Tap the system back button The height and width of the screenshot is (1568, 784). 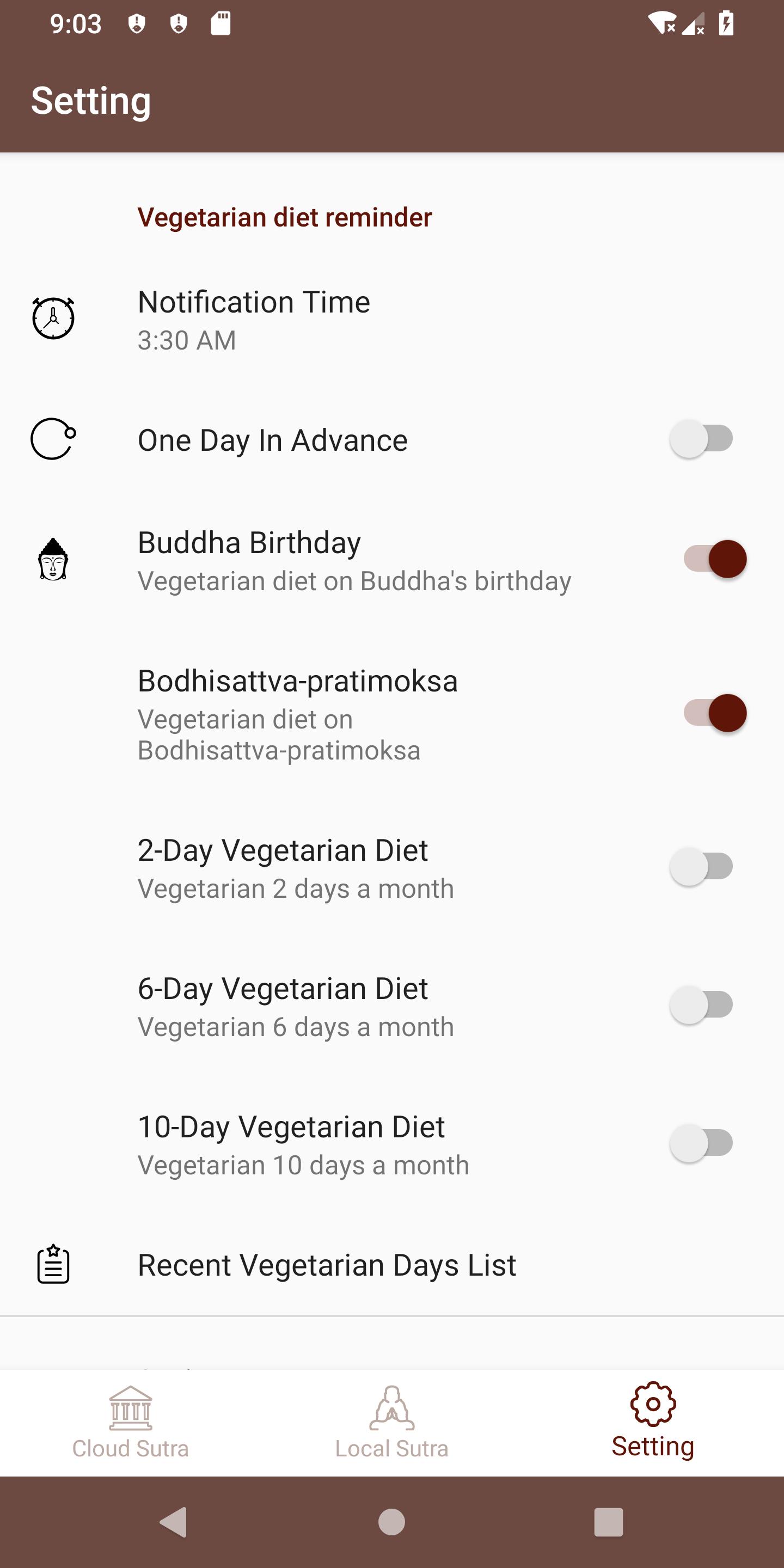(174, 1522)
